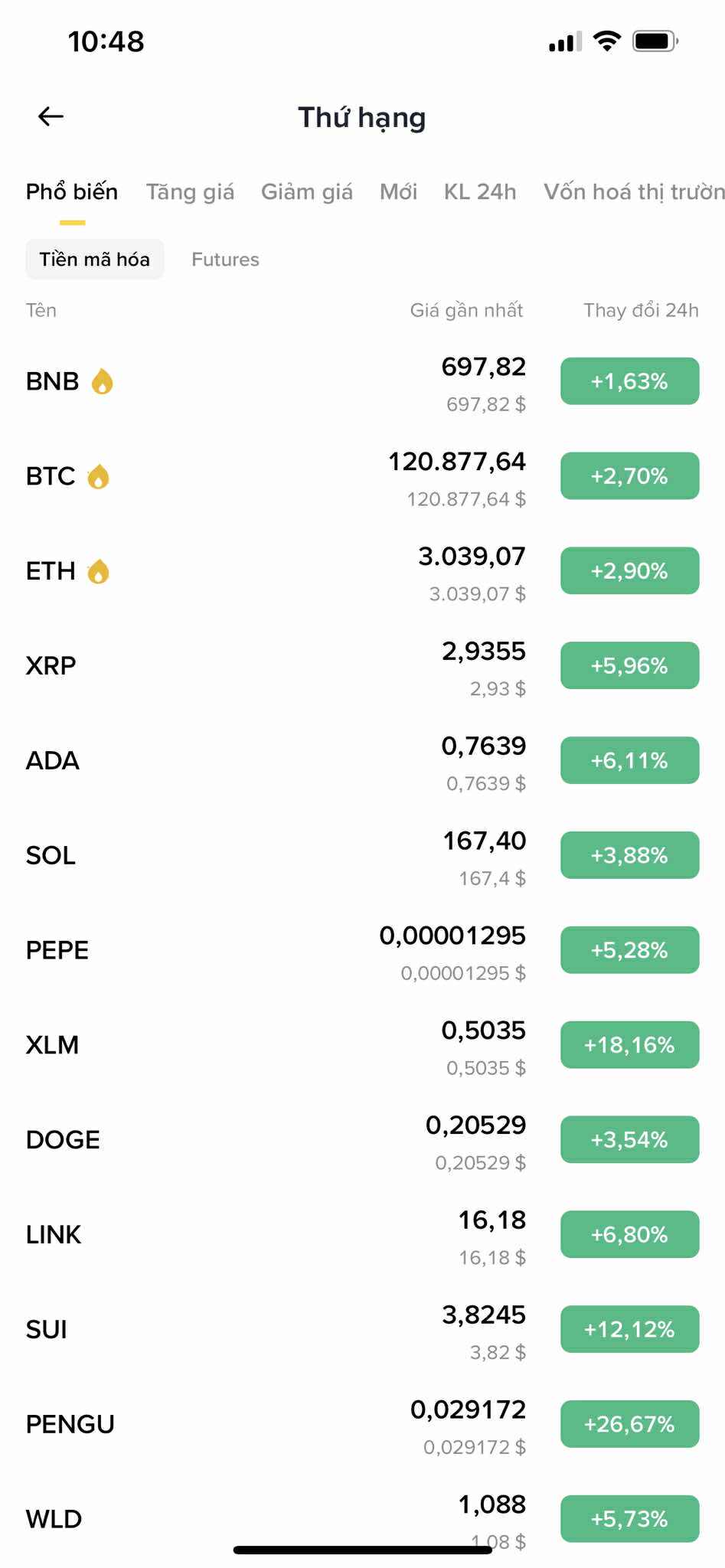Switch to the Tăng giá tab
Image resolution: width=725 pixels, height=1568 pixels.
pos(190,191)
